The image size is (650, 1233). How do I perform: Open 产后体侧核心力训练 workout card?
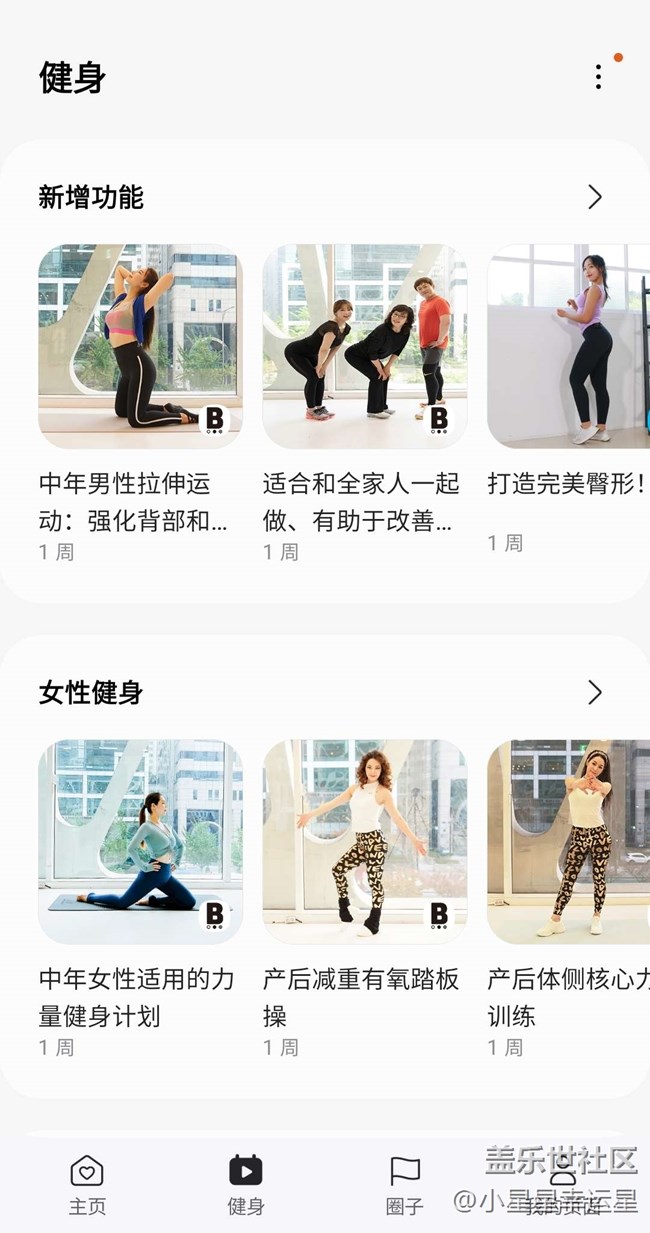tap(568, 842)
